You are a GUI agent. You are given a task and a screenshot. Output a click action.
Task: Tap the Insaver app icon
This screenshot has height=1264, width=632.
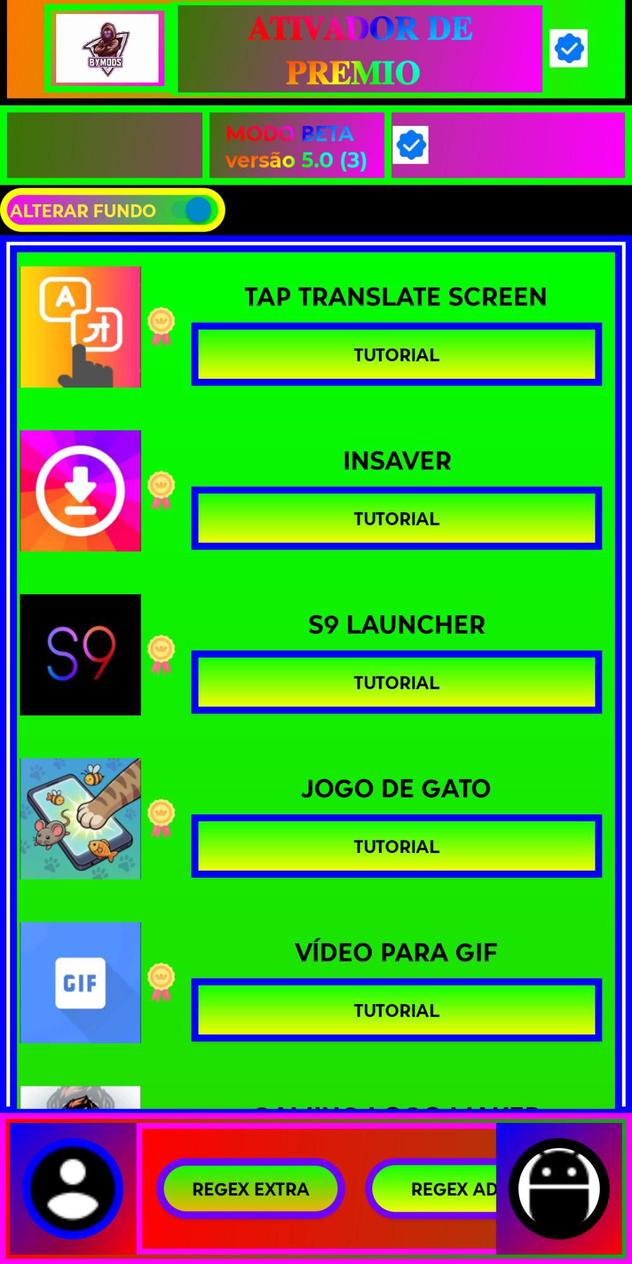pos(81,491)
